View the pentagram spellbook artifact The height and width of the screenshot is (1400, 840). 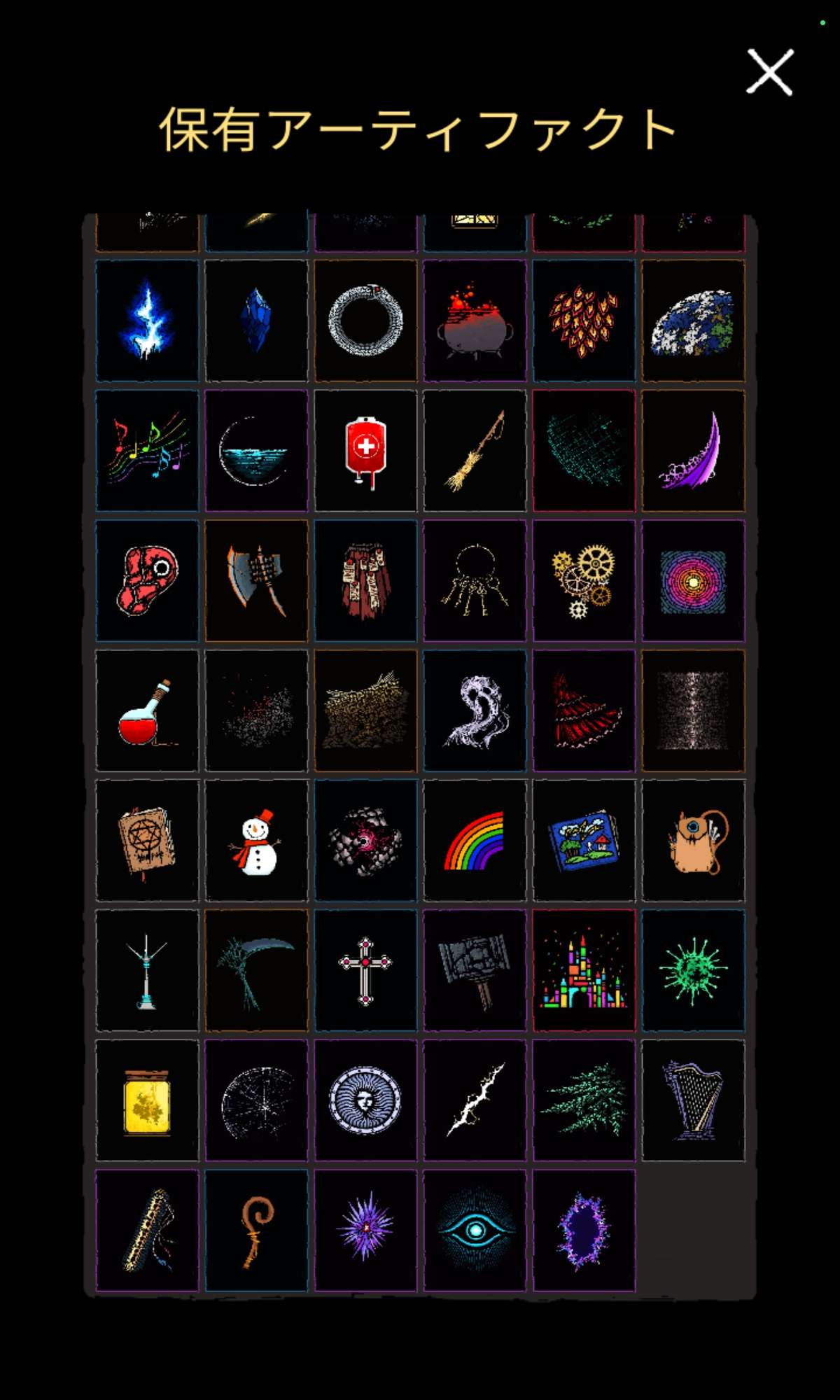click(x=147, y=841)
